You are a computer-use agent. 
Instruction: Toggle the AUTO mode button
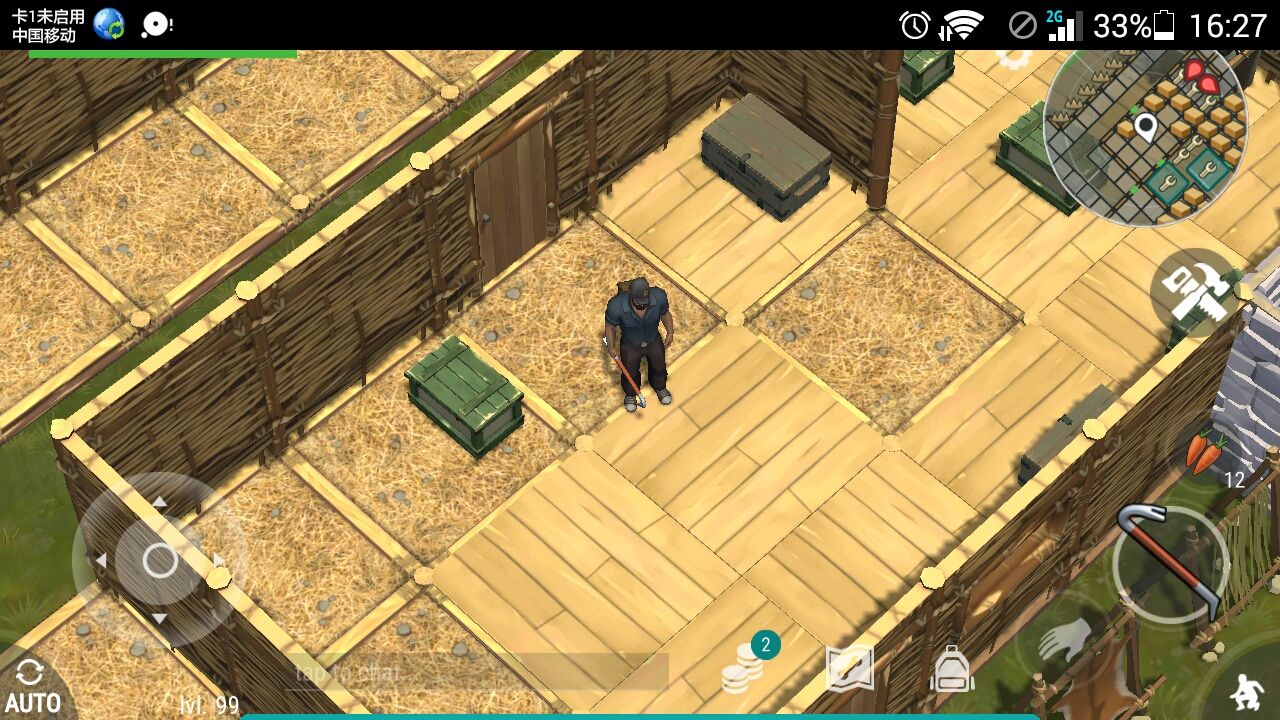click(32, 686)
